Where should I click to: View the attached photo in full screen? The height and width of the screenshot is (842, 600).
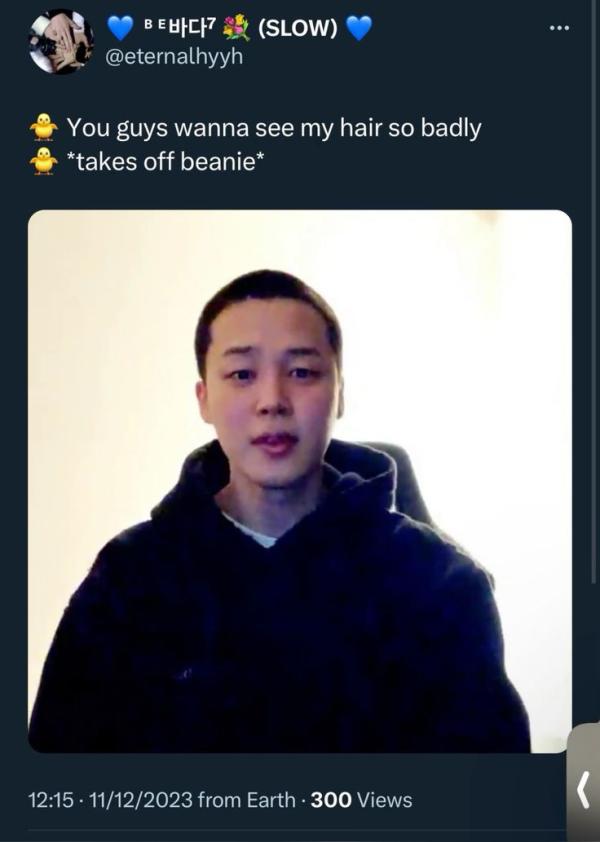(x=300, y=480)
